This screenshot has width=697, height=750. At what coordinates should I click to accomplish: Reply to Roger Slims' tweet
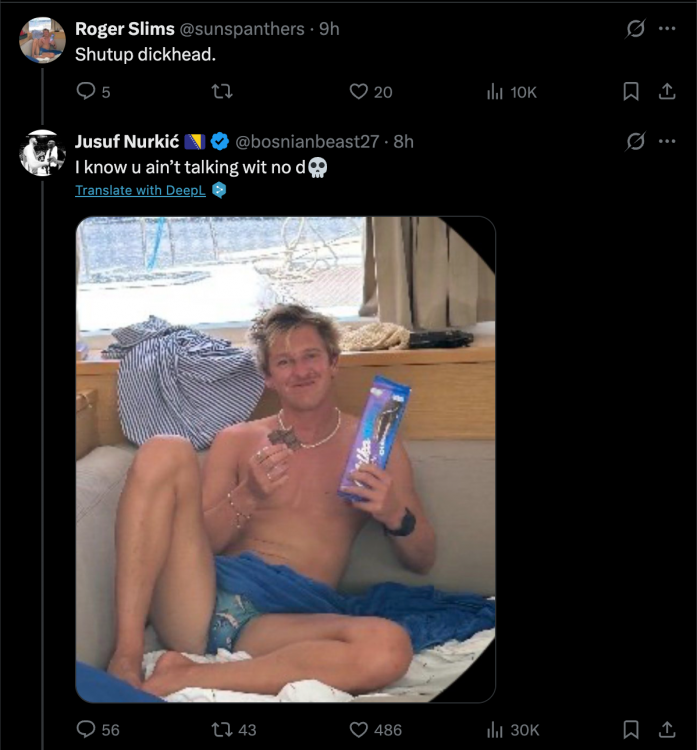[x=86, y=91]
